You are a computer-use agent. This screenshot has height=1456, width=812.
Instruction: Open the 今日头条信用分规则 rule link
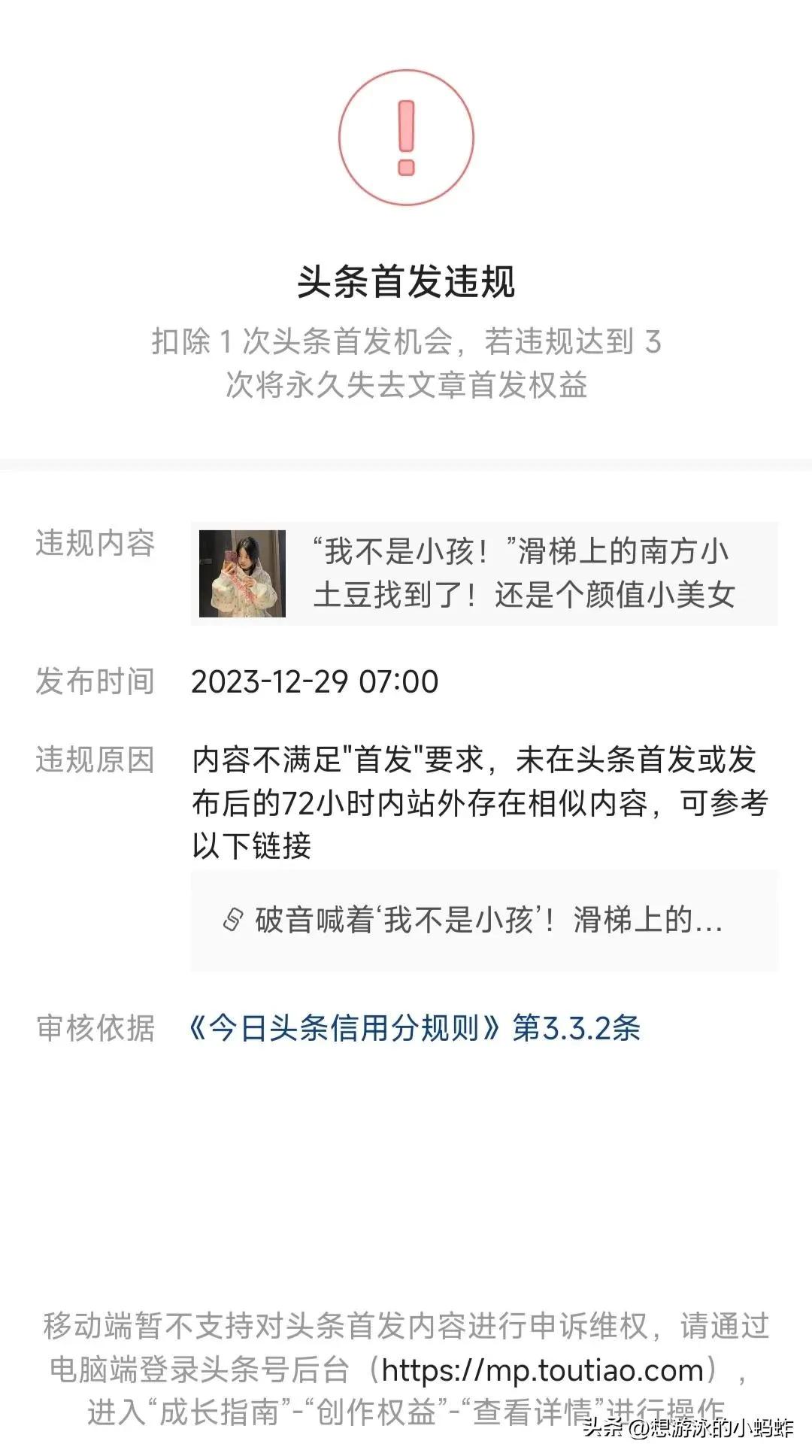(x=414, y=1027)
